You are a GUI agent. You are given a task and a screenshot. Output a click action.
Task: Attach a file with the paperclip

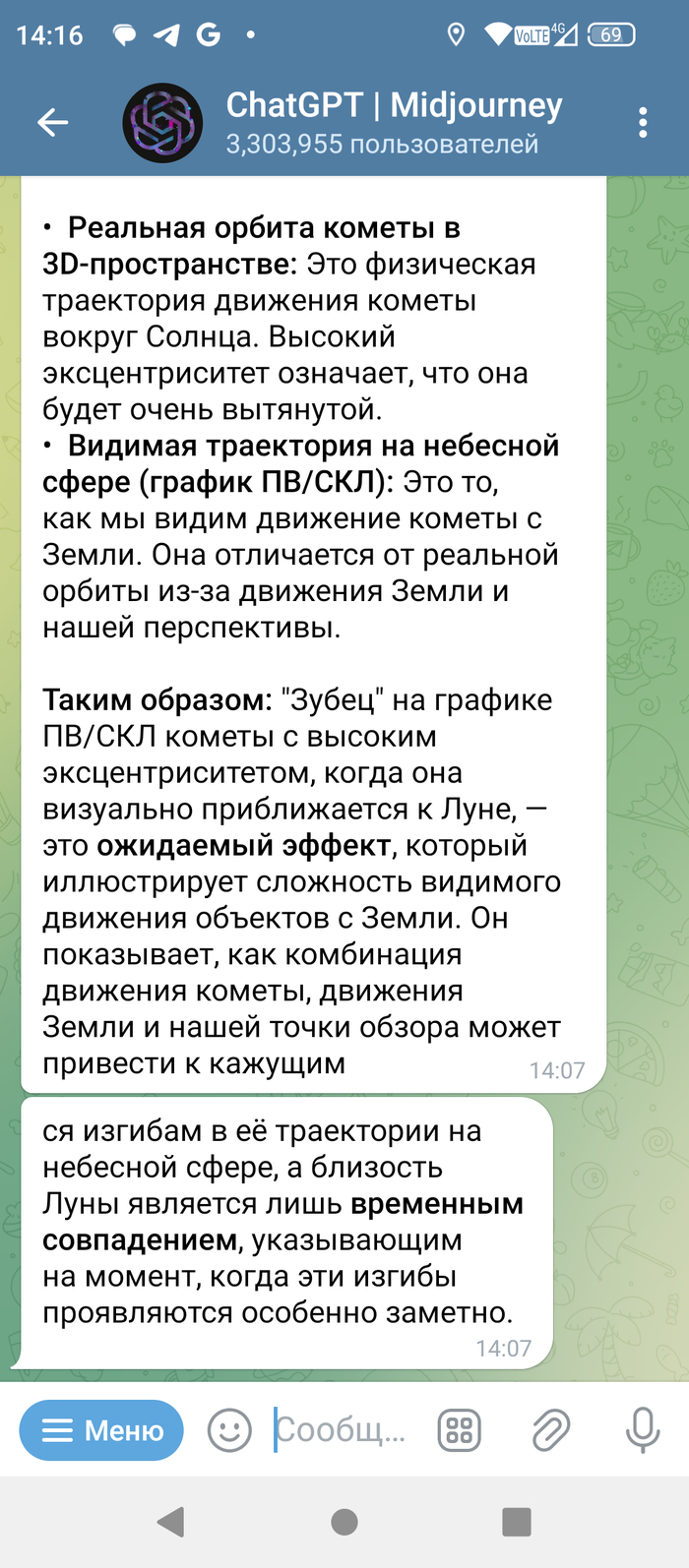[x=551, y=1430]
